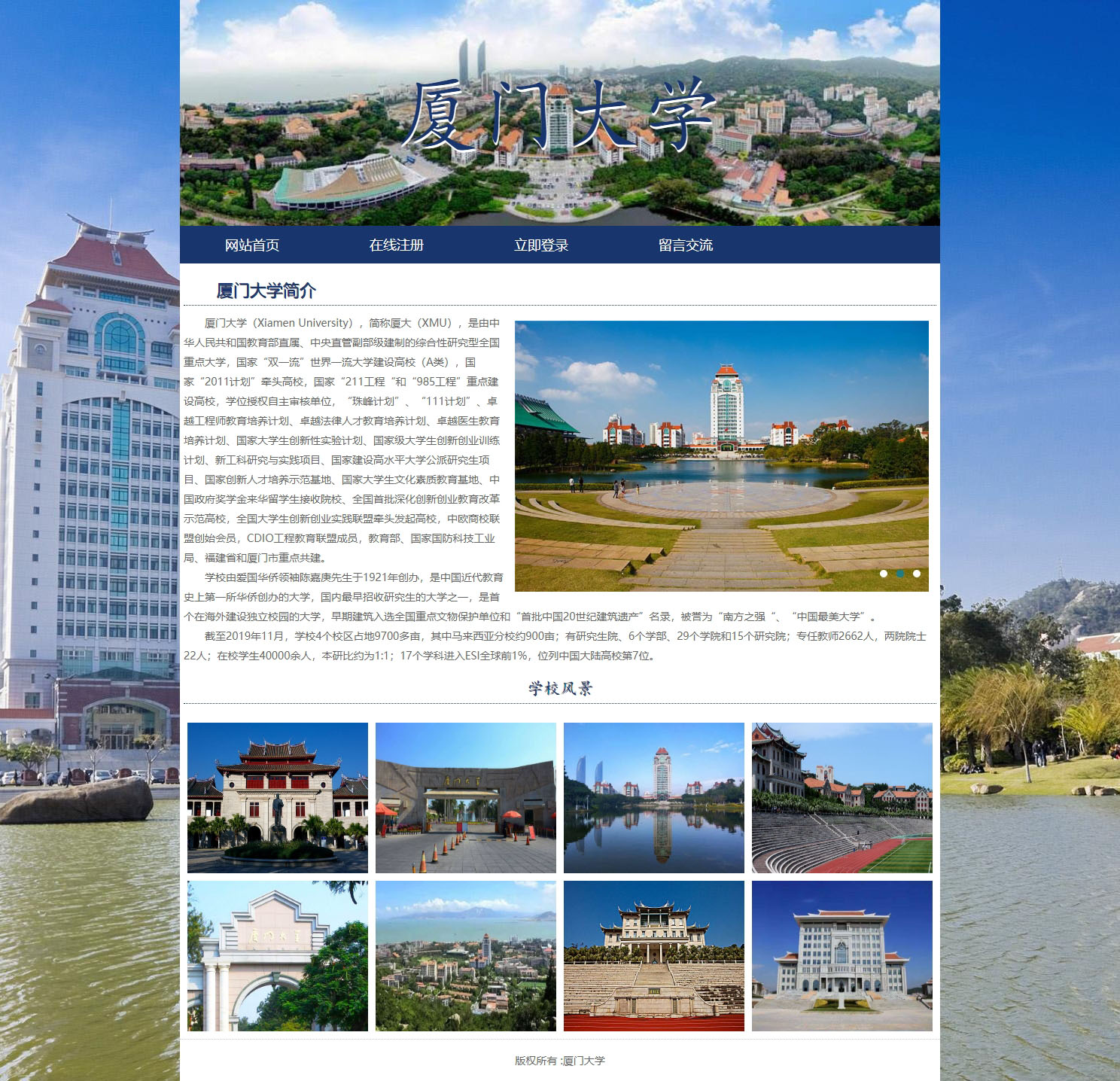1120x1081 pixels.
Task: Select the middle carousel dot
Action: 900,574
